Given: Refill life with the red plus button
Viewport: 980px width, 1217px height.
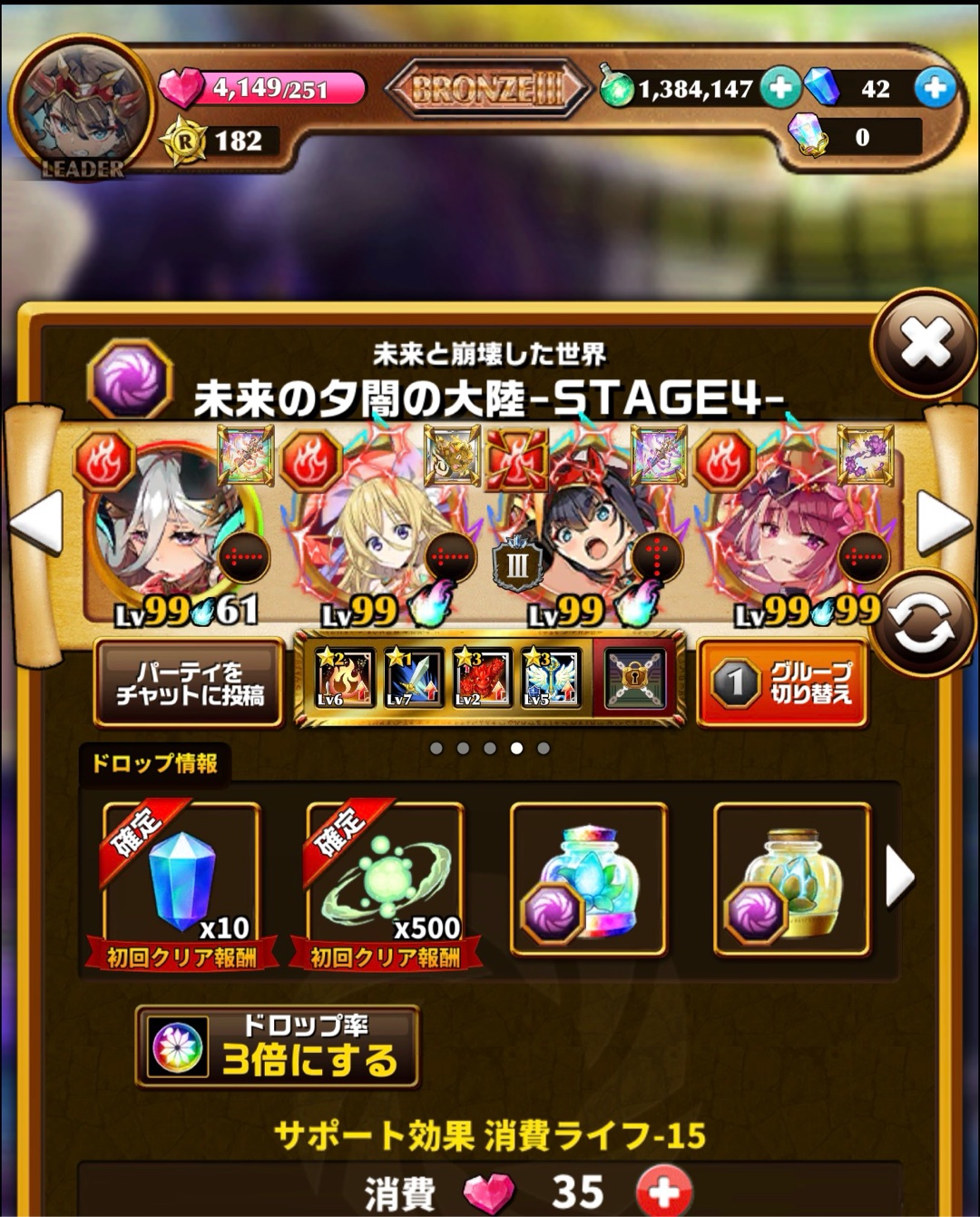Looking at the screenshot, I should [663, 1191].
